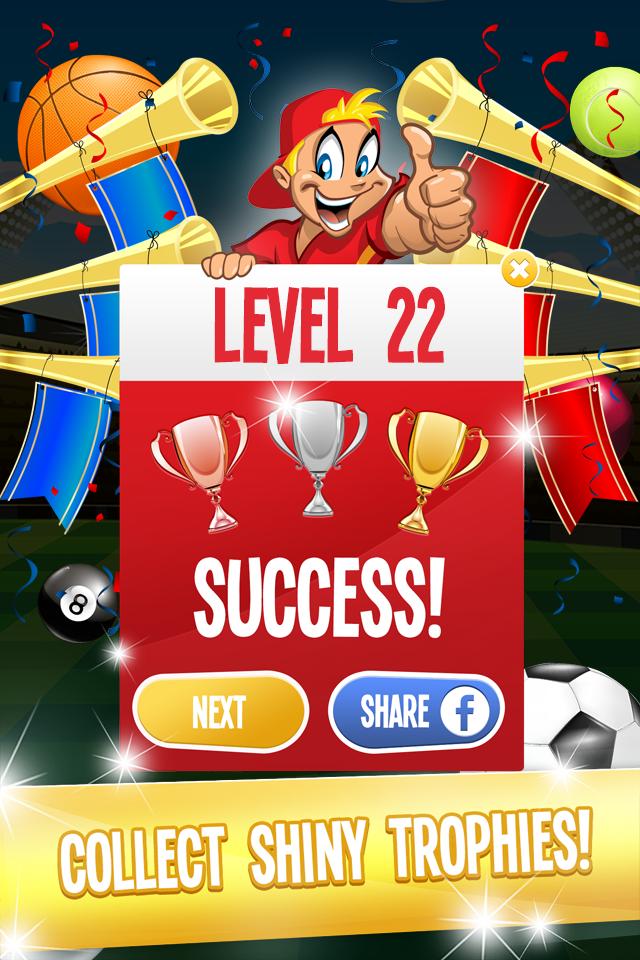Share the result on Facebook

tap(416, 713)
